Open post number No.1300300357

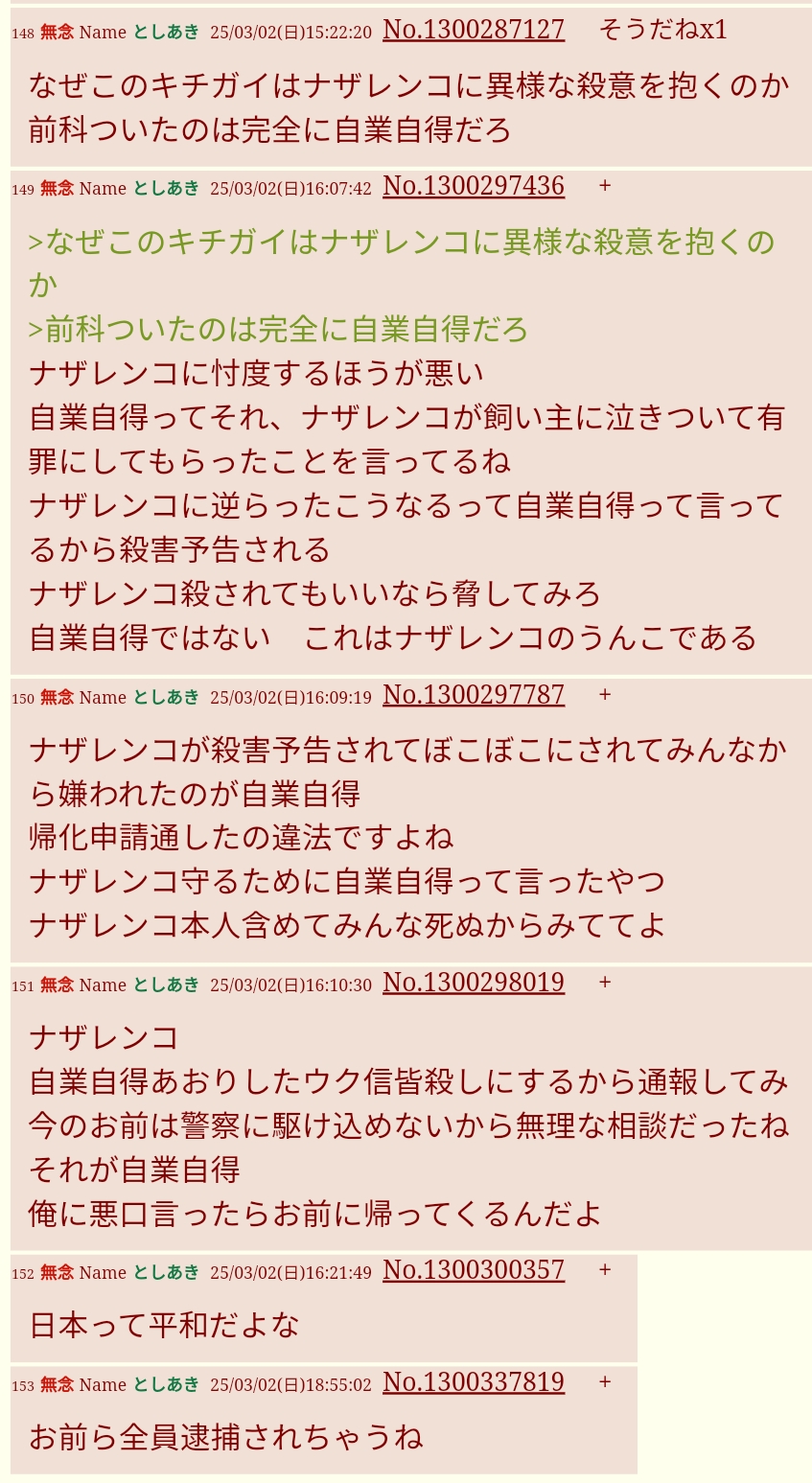474,1270
